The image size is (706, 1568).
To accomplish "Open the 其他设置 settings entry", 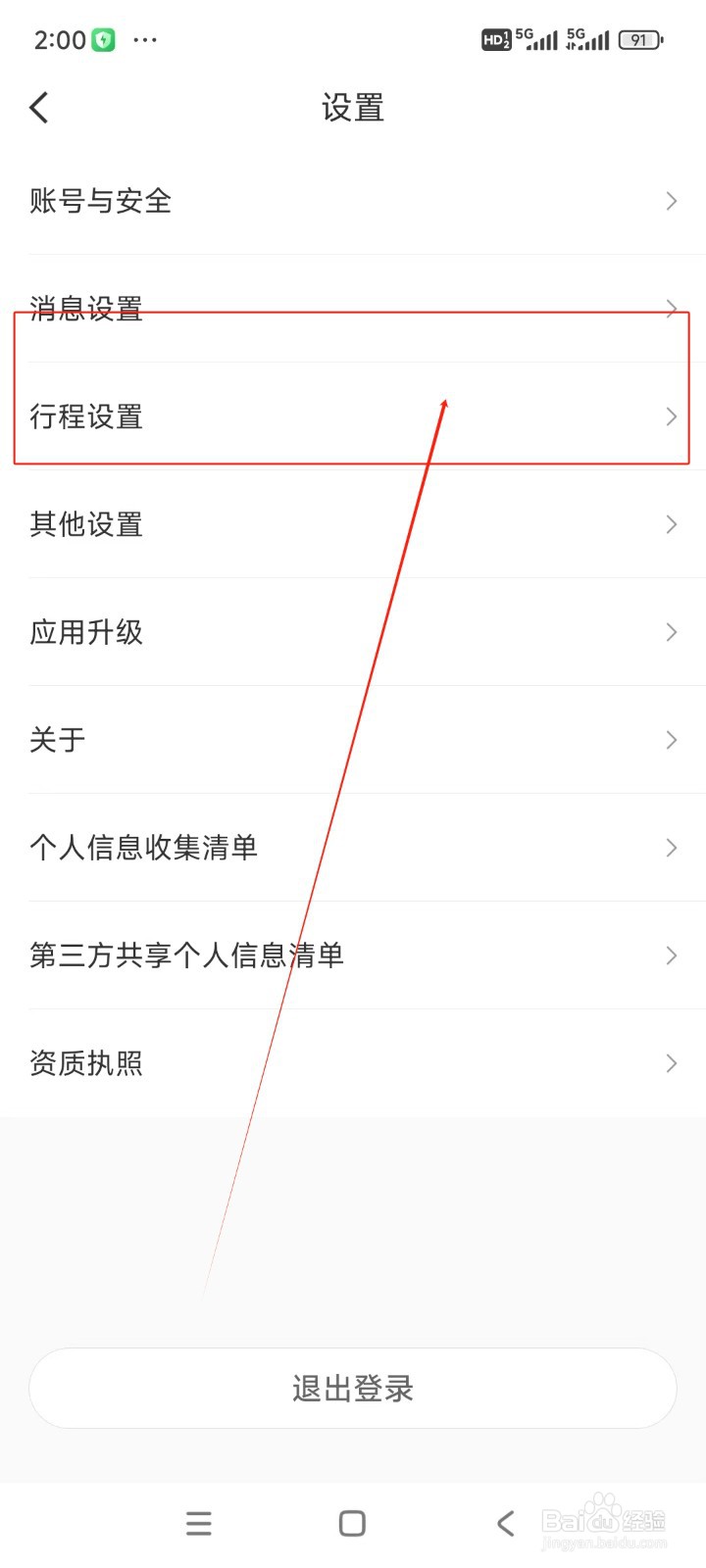I will pyautogui.click(x=353, y=524).
